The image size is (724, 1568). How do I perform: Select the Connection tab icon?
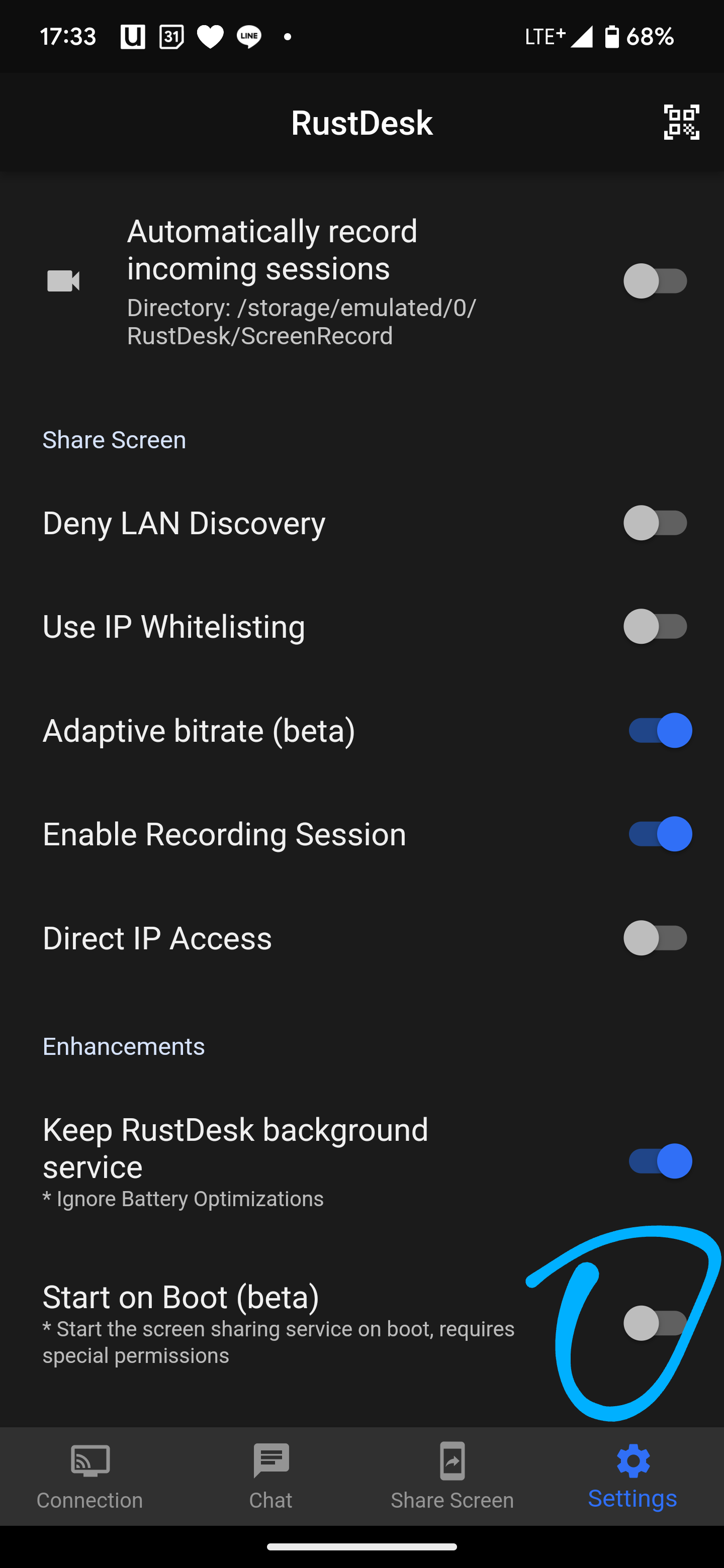[89, 1460]
